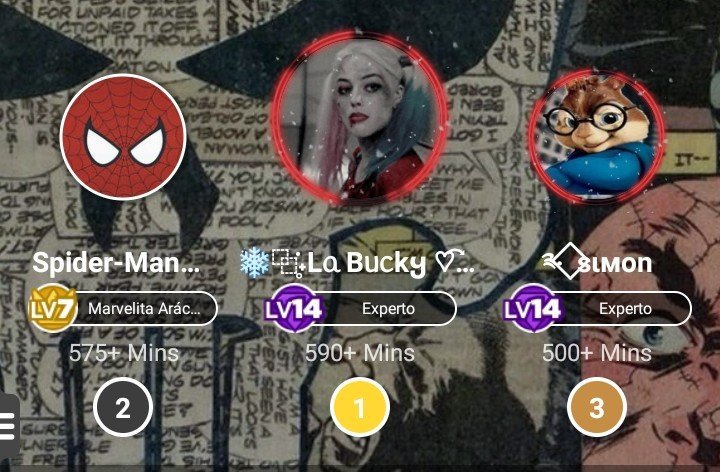720x472 pixels.
Task: Open Simon's chipmunk avatar profile
Action: tap(596, 136)
